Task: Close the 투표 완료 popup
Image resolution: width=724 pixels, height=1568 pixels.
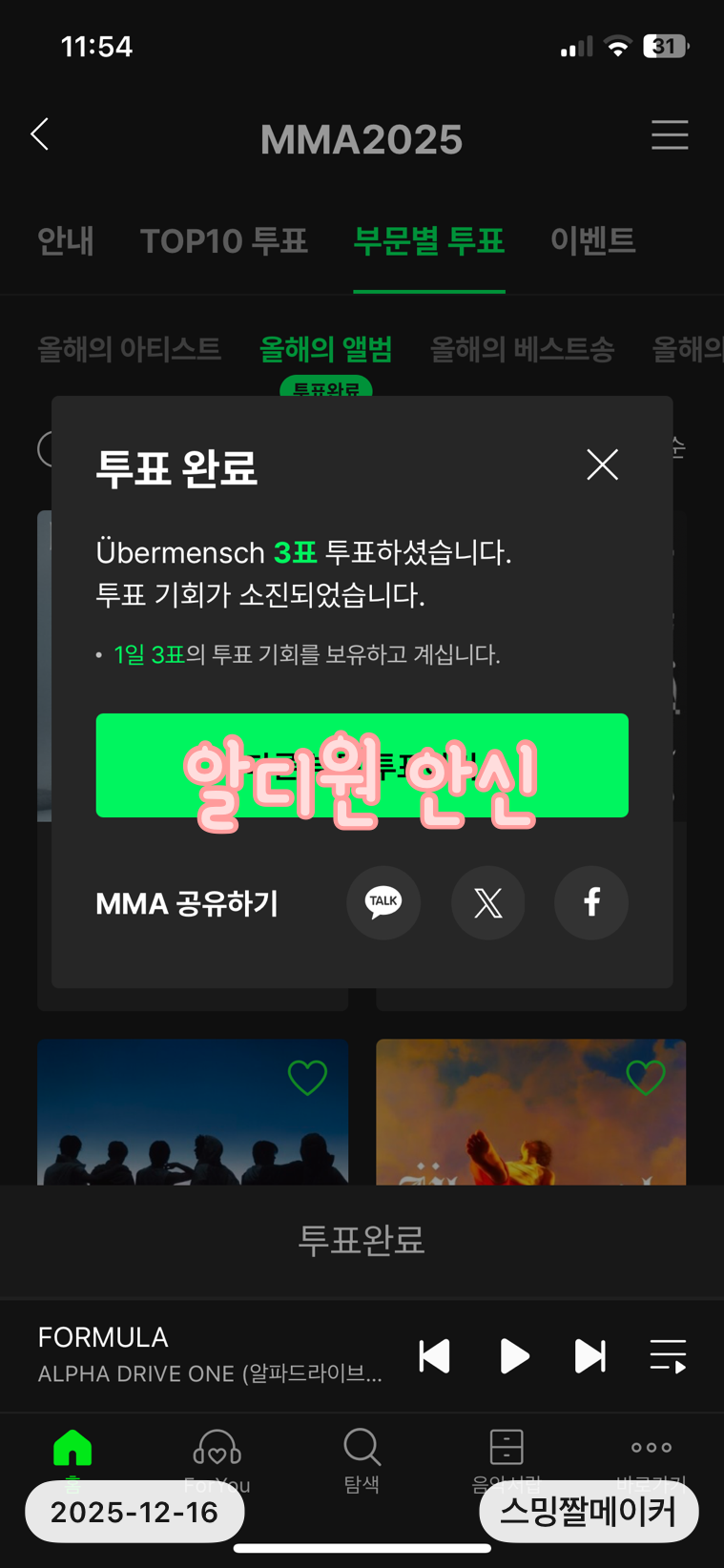Action: [602, 464]
